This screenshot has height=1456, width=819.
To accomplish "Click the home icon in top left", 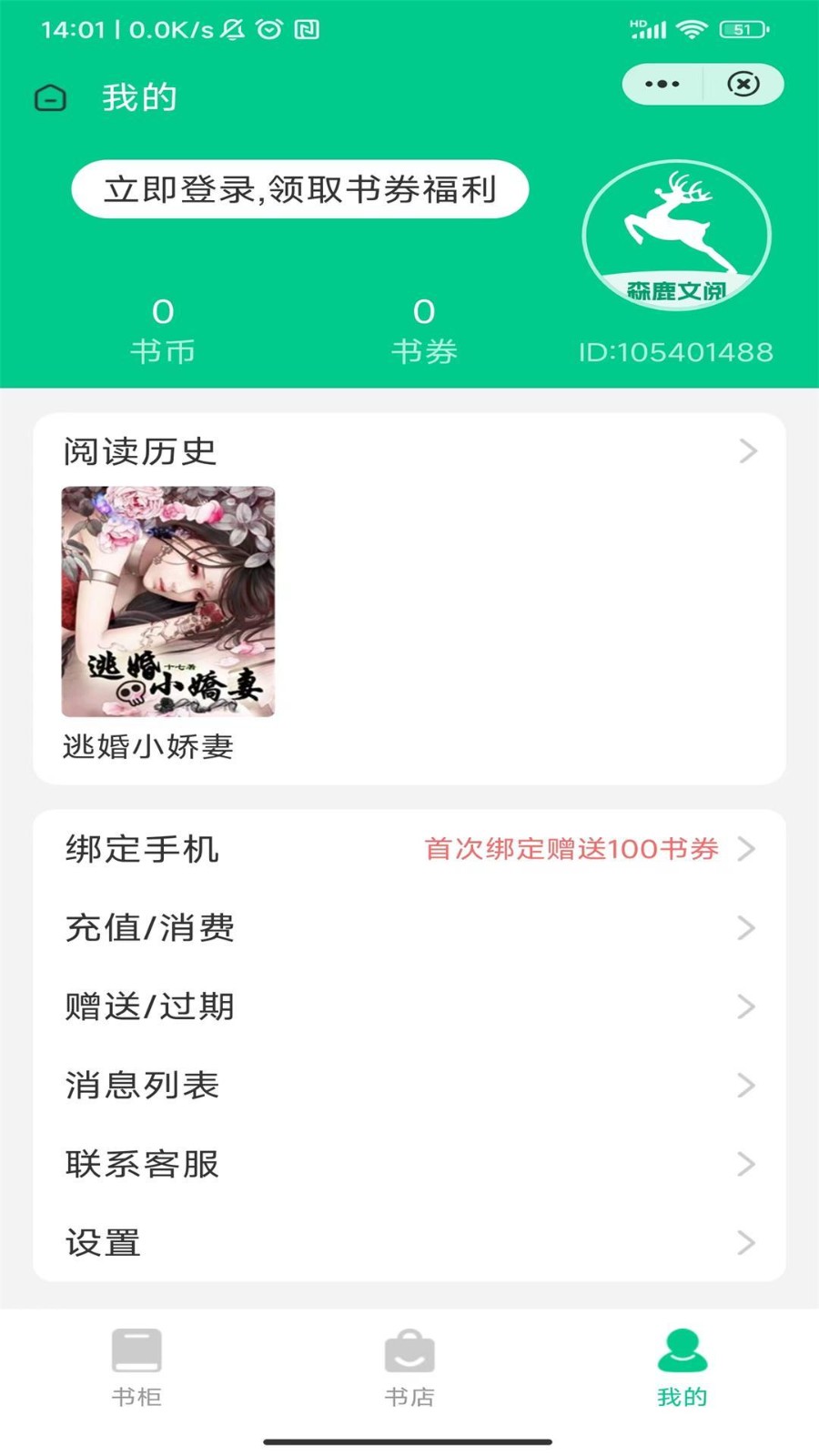I will [50, 96].
